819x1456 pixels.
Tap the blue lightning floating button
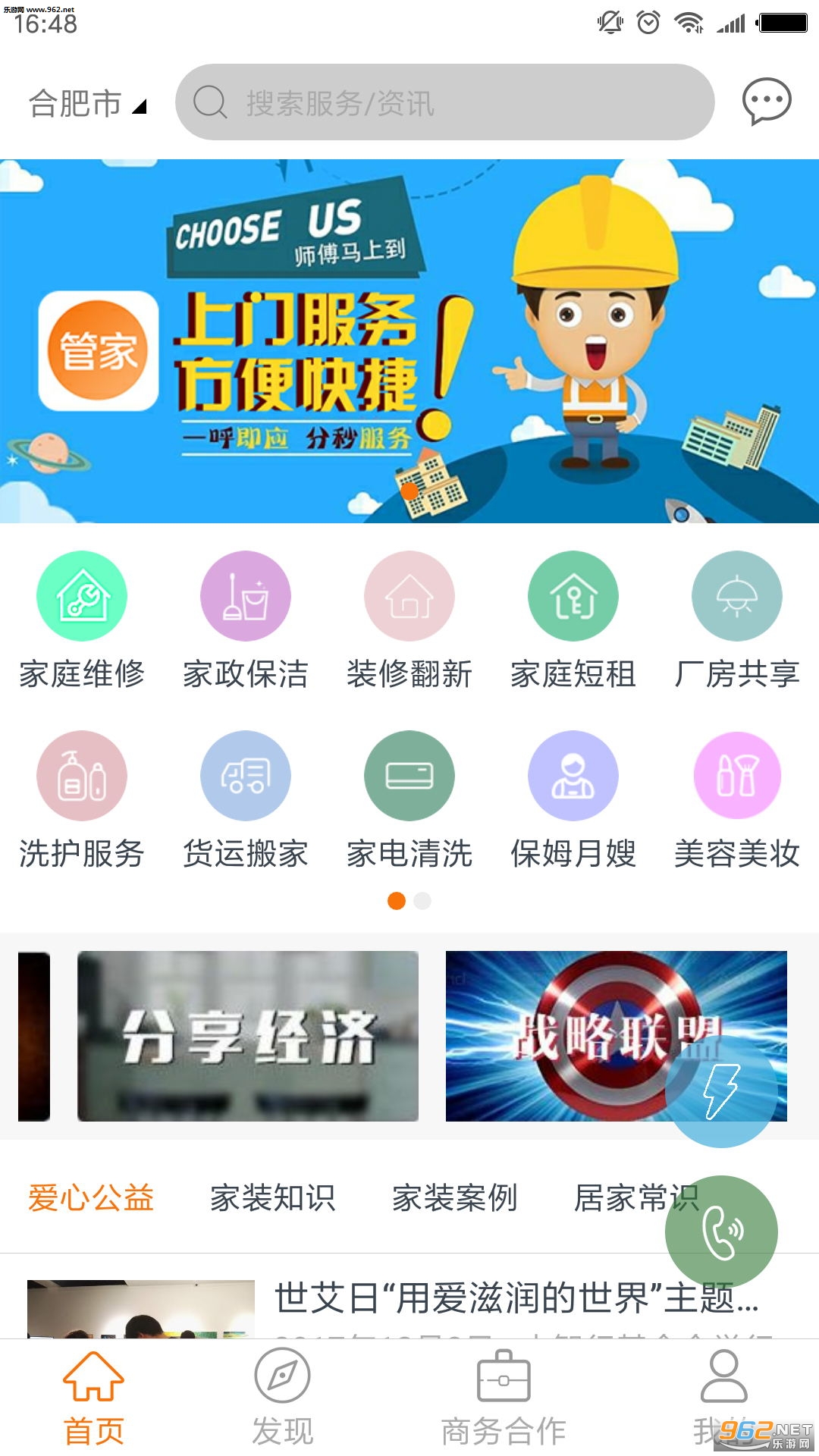(721, 1091)
